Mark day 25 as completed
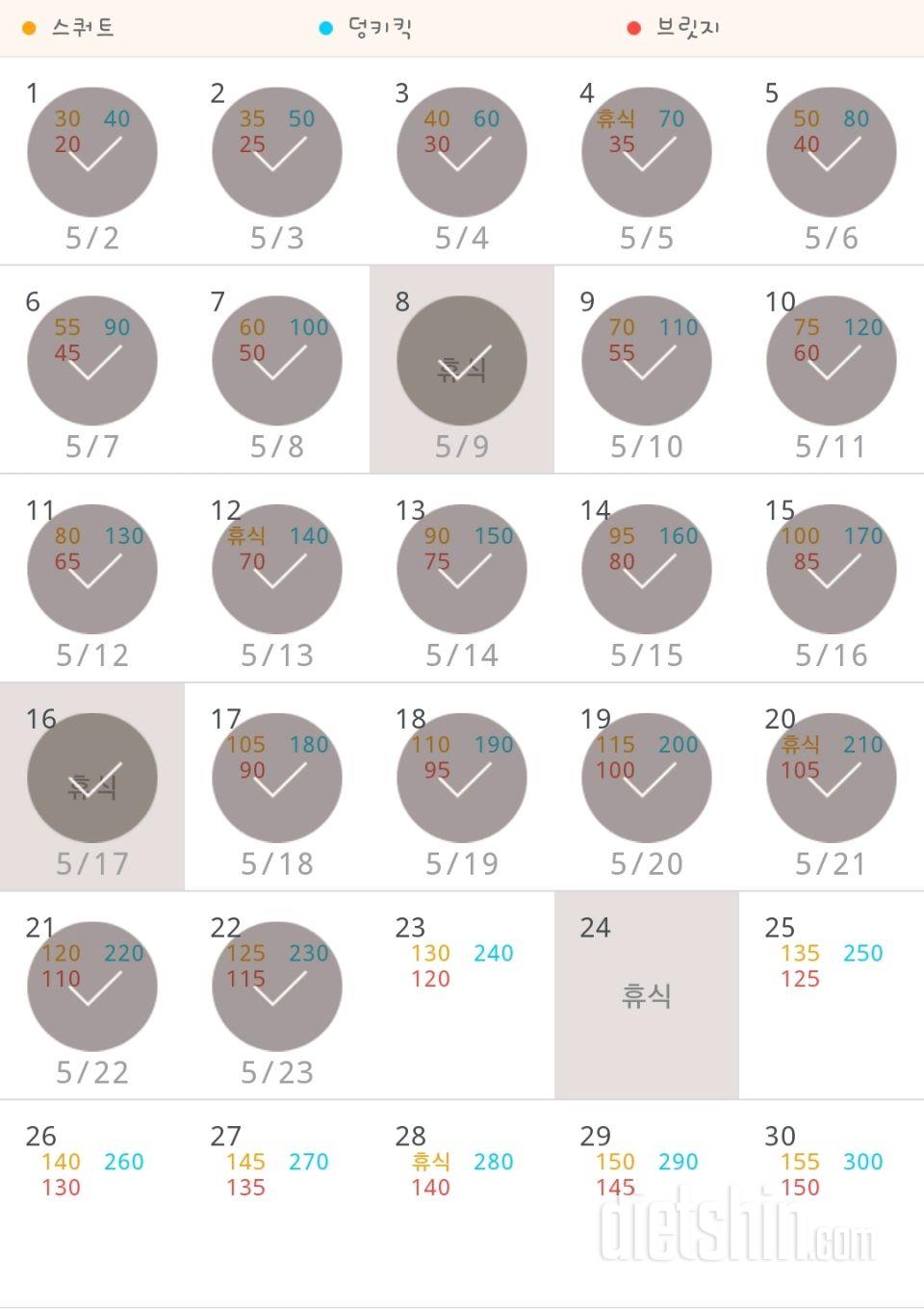The width and height of the screenshot is (924, 1309). tap(831, 995)
